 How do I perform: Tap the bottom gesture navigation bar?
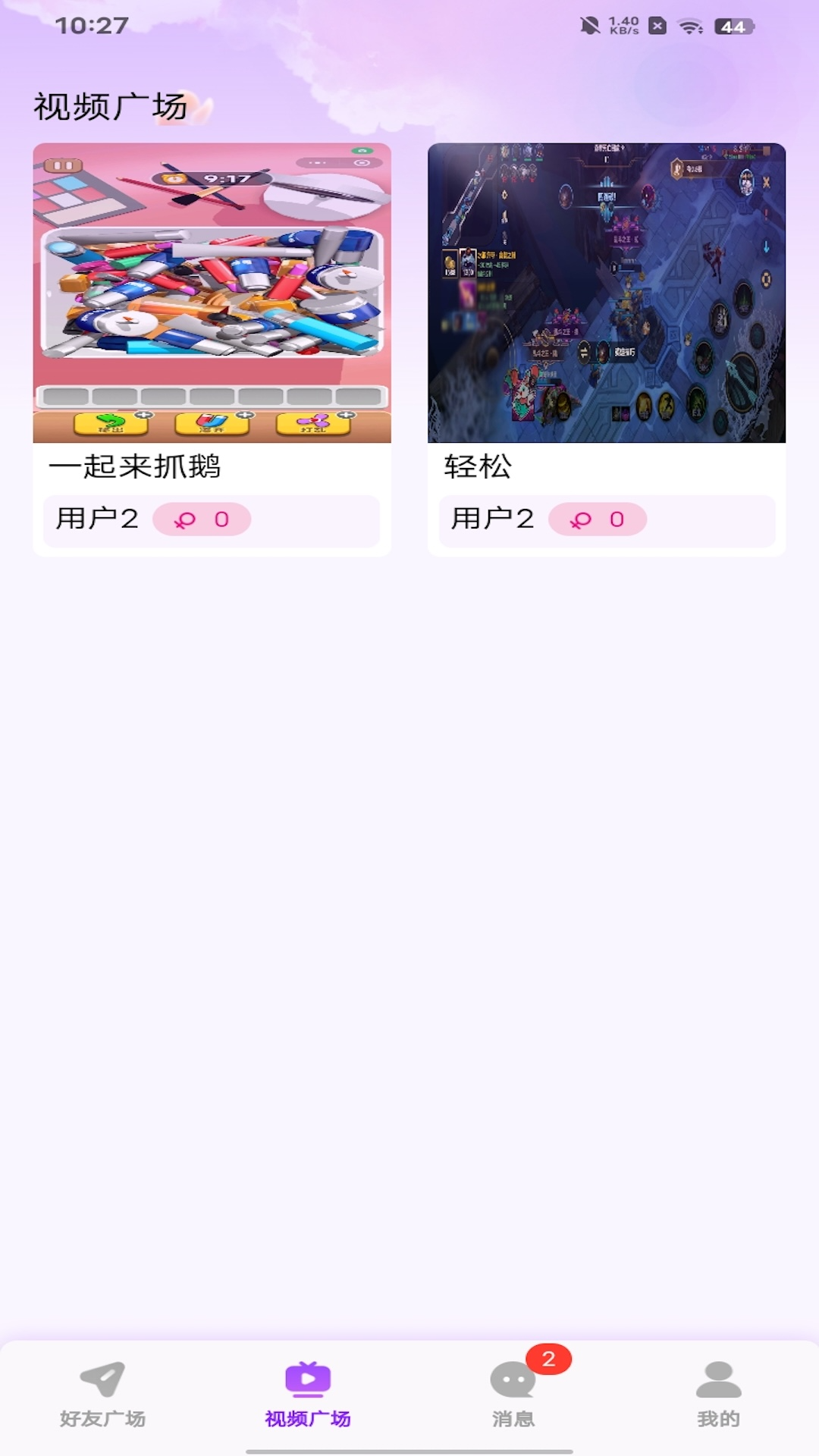pyautogui.click(x=409, y=1447)
